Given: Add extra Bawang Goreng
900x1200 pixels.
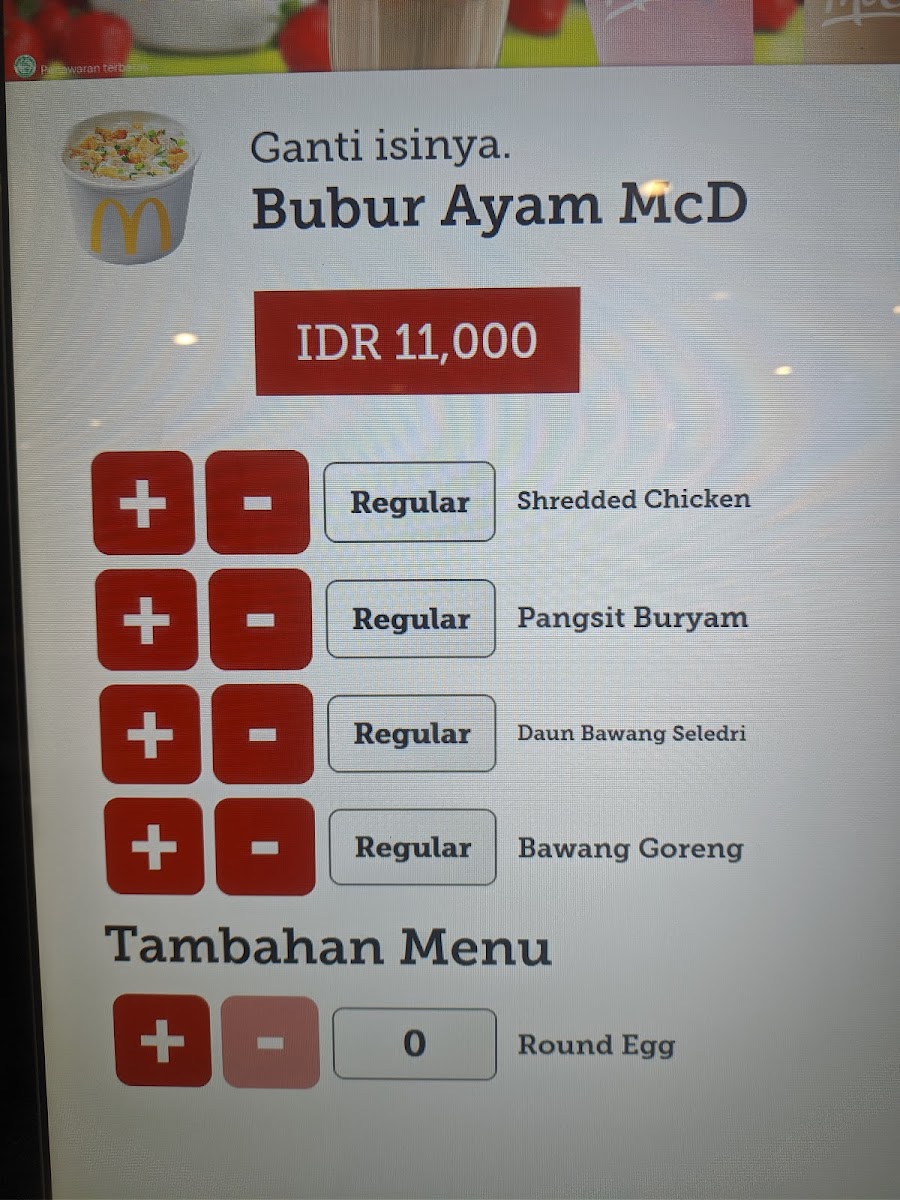Looking at the screenshot, I should [x=155, y=848].
